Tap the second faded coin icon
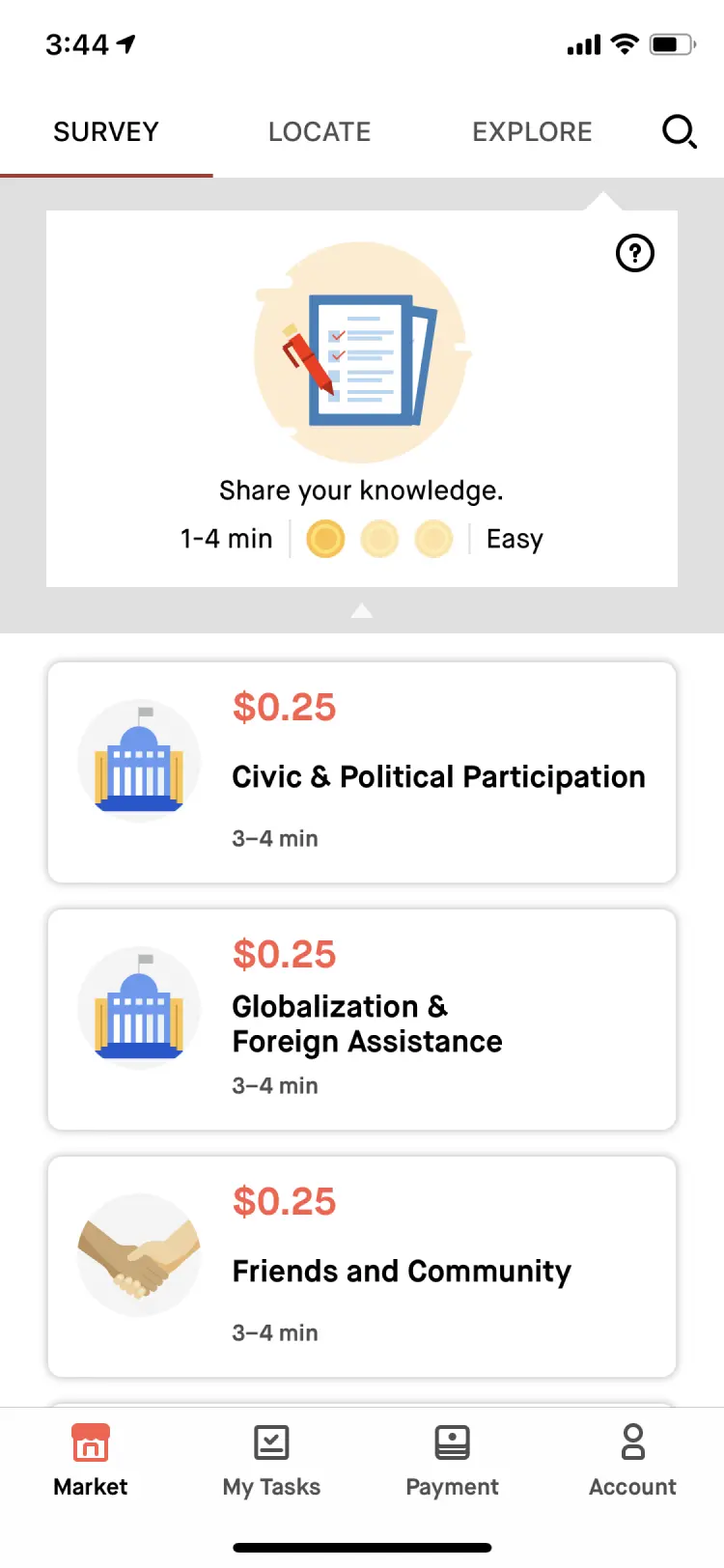 [379, 538]
